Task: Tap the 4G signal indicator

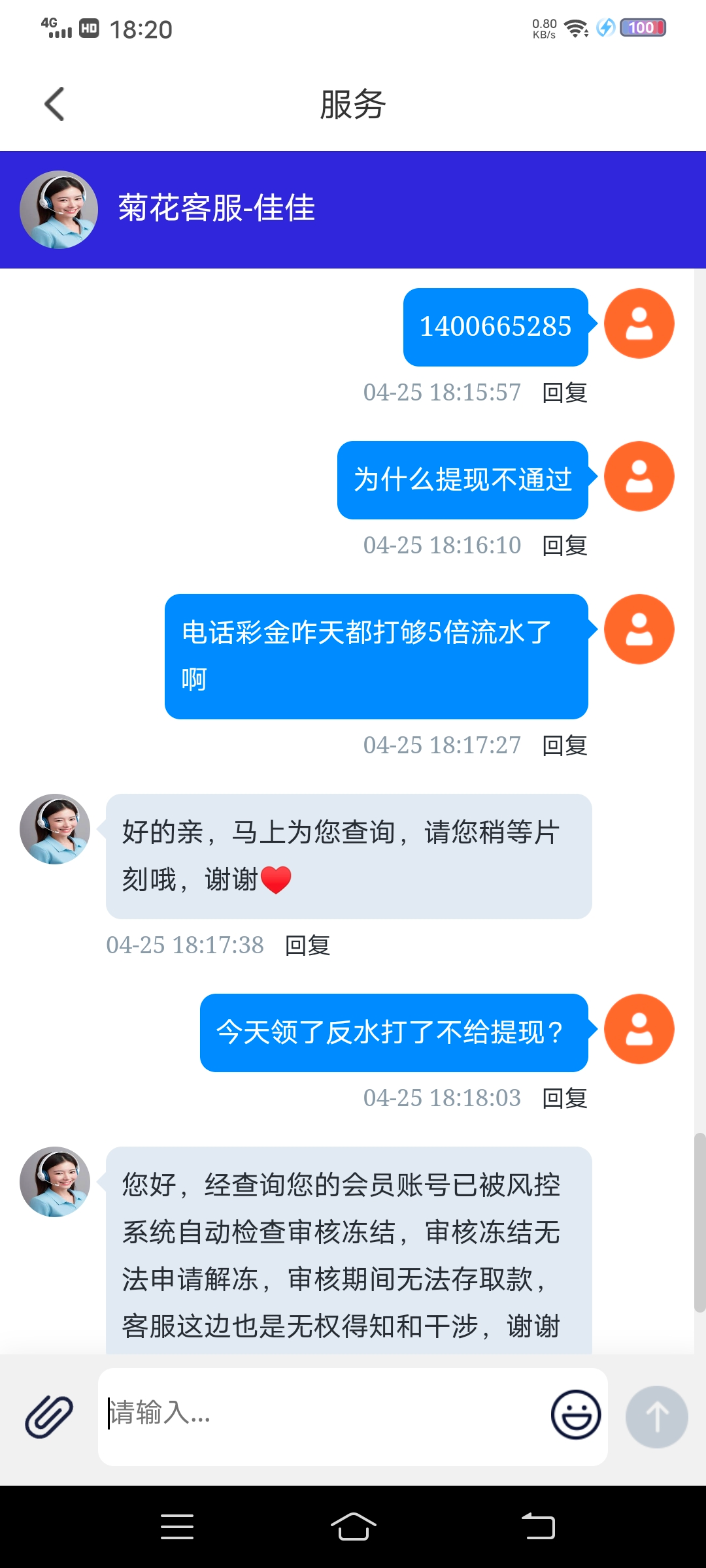Action: pyautogui.click(x=56, y=26)
